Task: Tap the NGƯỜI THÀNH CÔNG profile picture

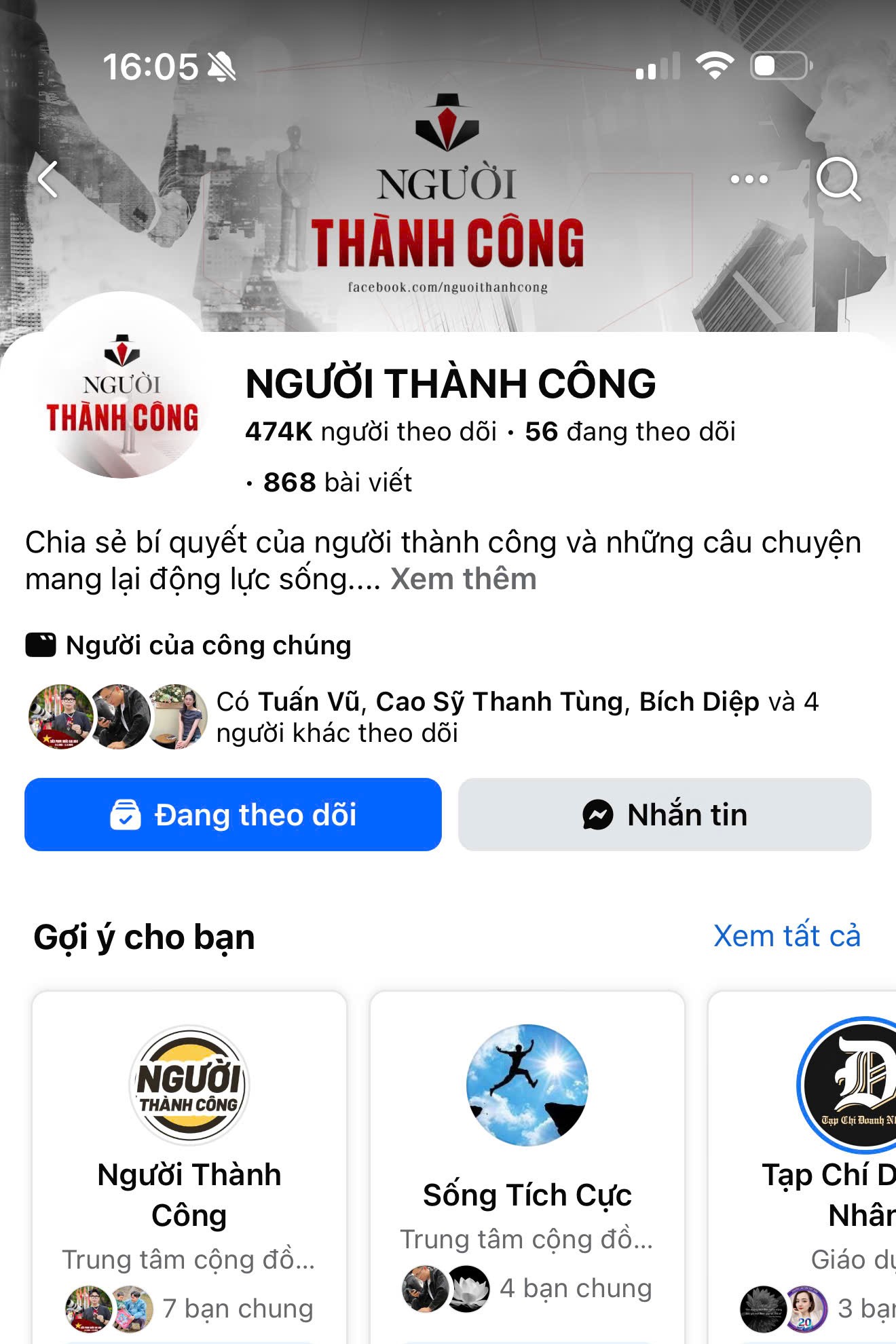Action: 122,387
